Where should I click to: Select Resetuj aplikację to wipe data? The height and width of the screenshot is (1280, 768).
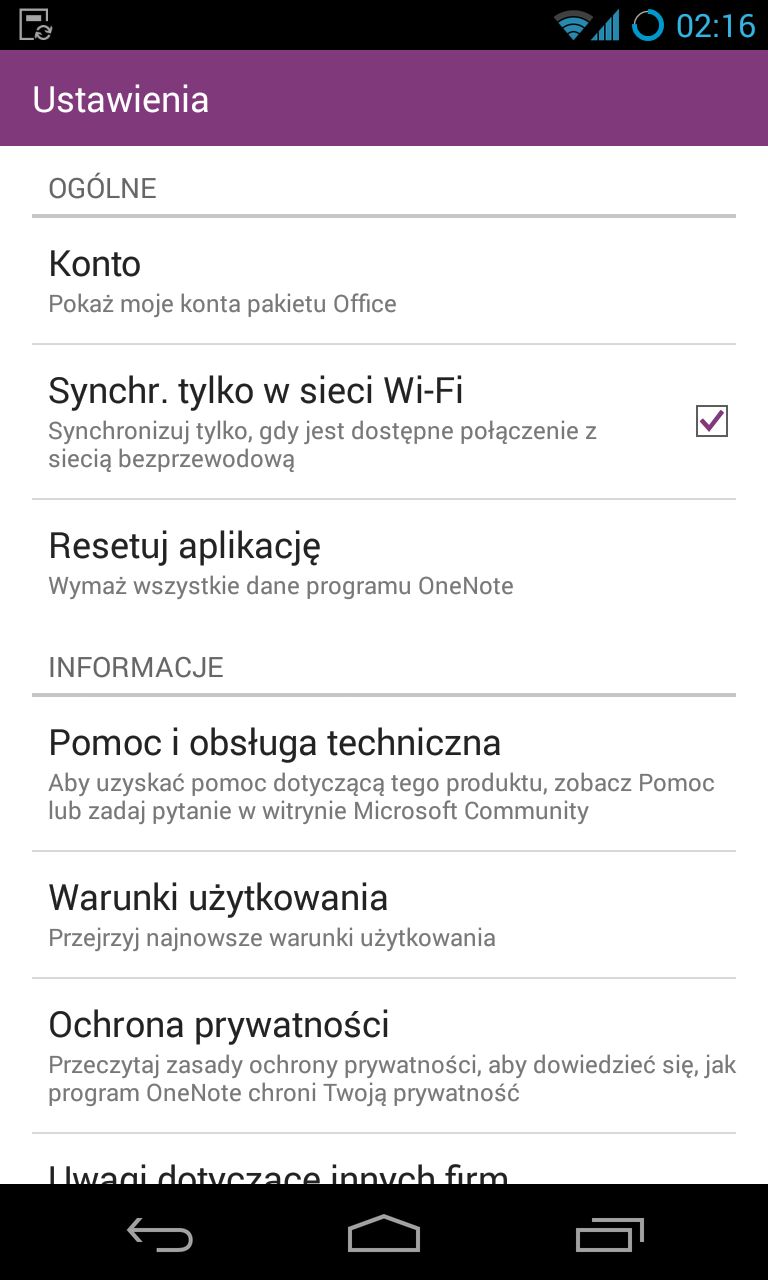(x=384, y=563)
